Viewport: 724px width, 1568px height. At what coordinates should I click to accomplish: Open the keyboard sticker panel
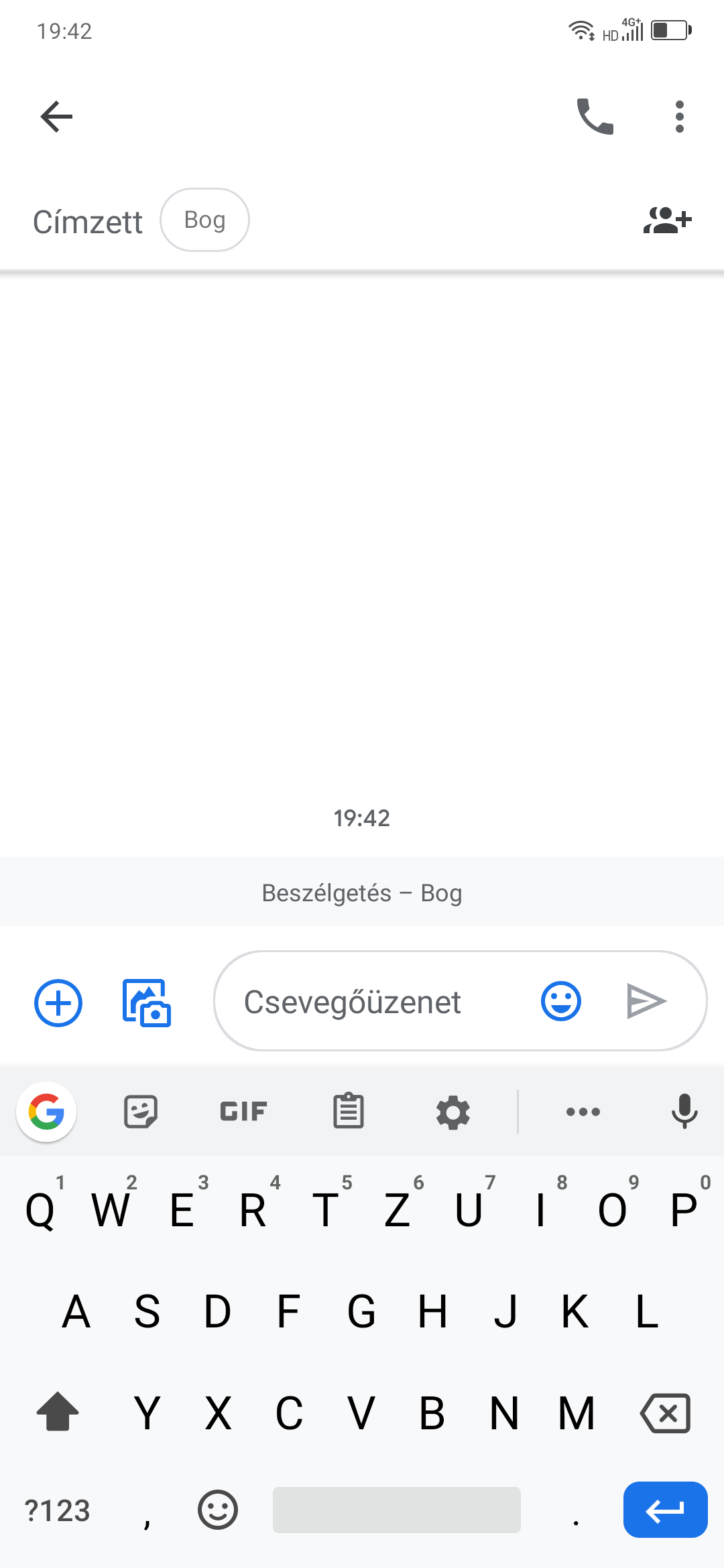141,1112
